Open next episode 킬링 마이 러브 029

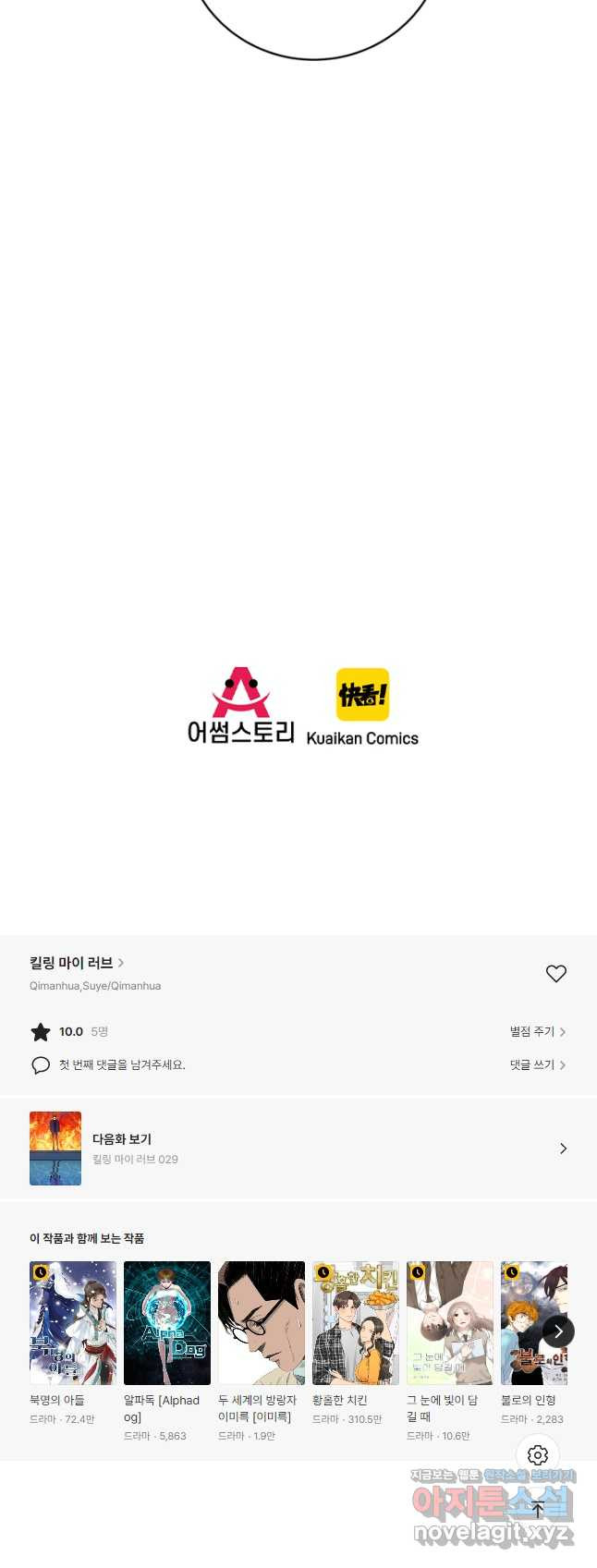coord(298,1149)
